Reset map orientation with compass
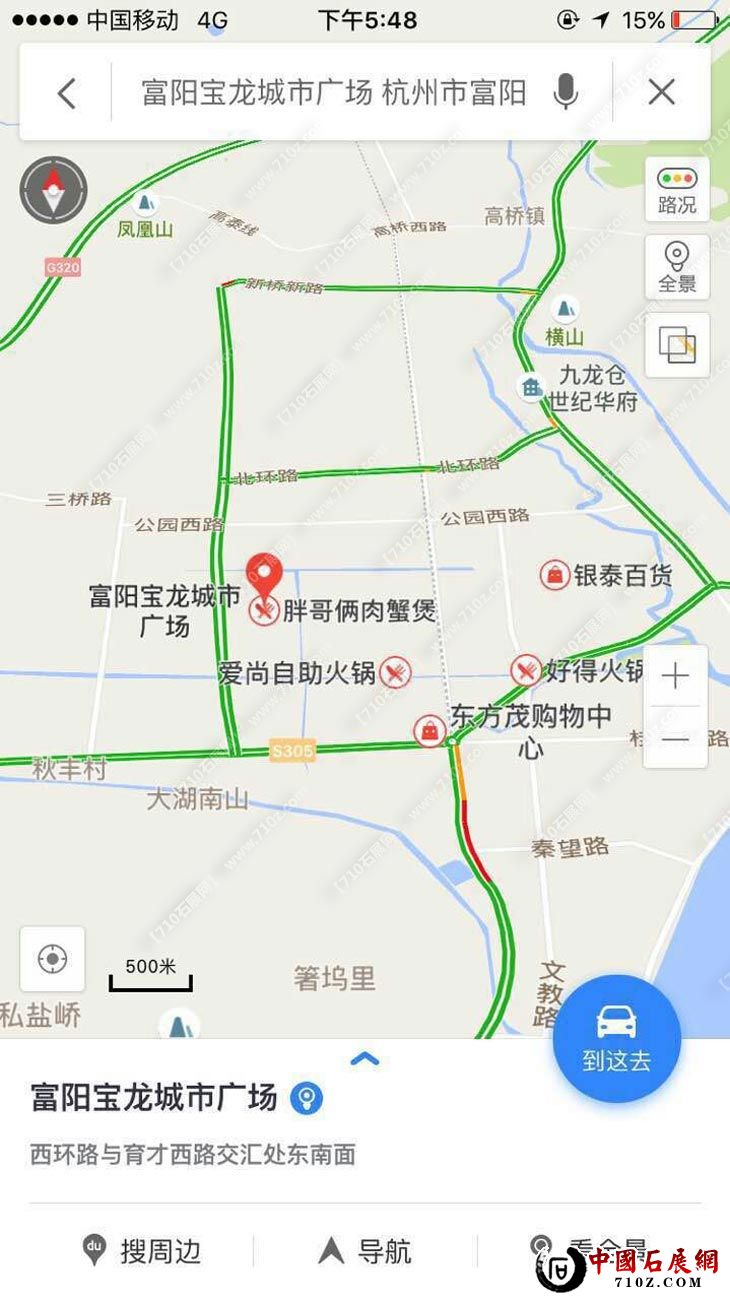 click(x=53, y=190)
